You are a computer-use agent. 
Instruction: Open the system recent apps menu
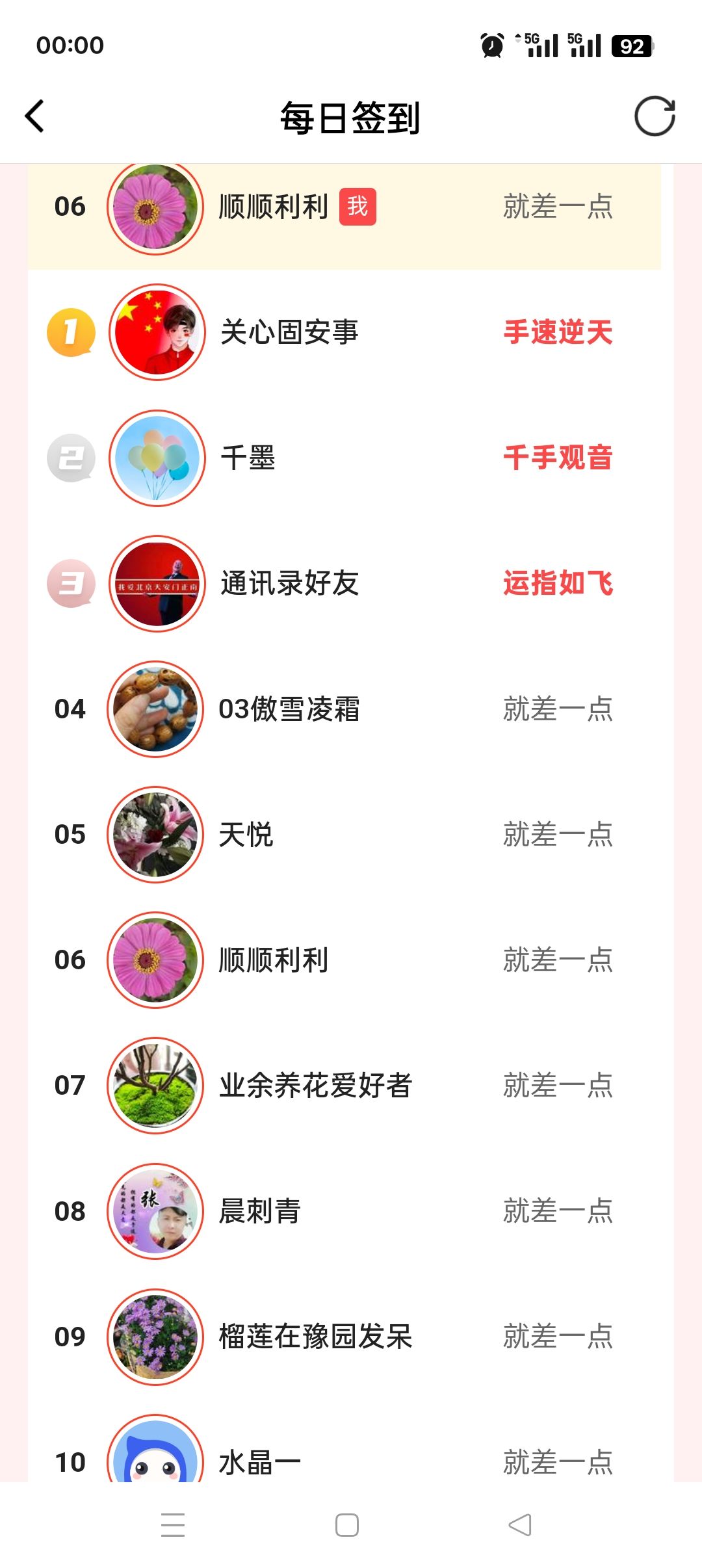pos(173,1525)
